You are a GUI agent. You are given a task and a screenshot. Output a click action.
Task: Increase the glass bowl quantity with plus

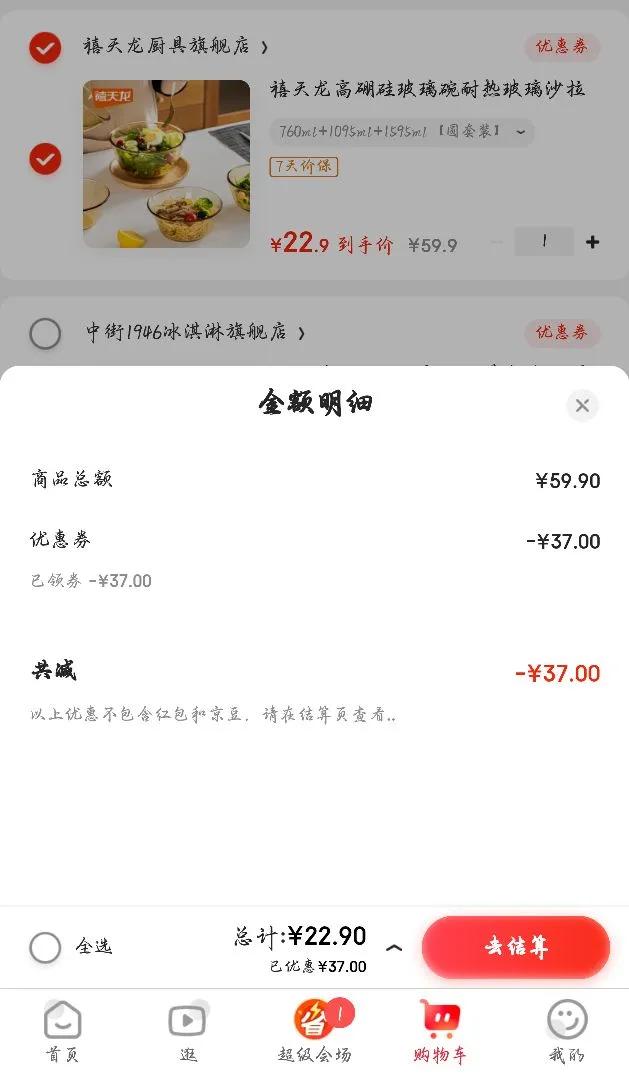593,242
